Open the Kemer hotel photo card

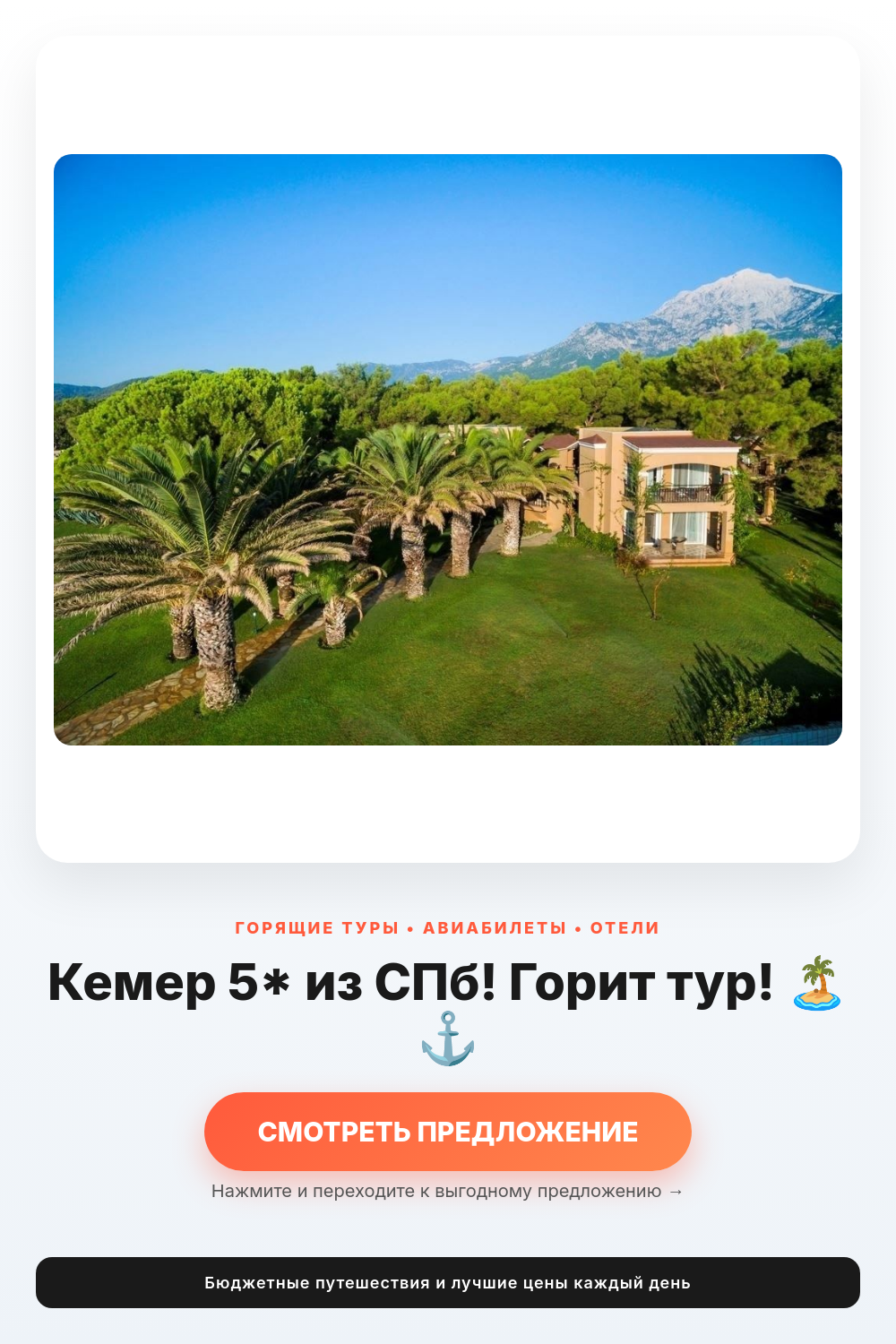pos(448,450)
